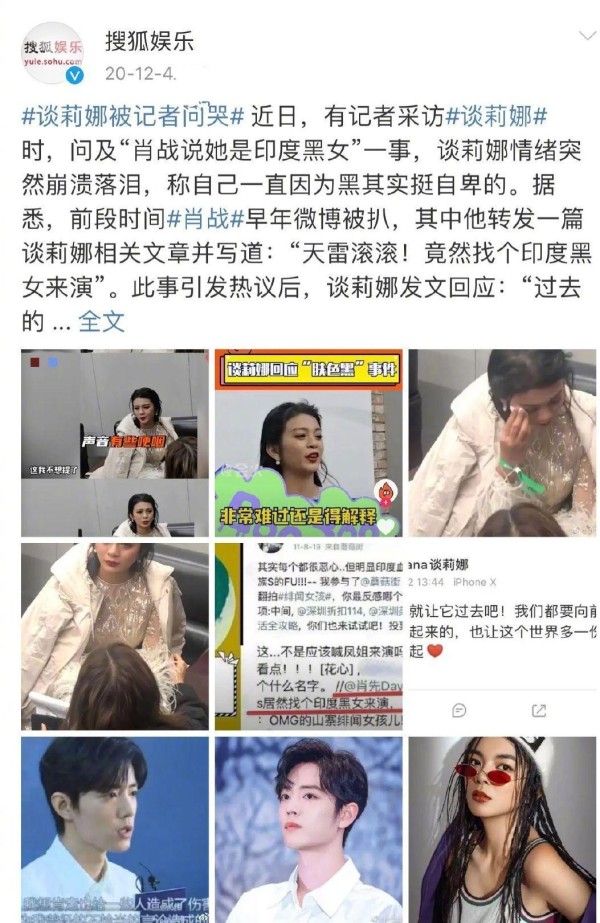Expand the post options chevron
Screen dimensions: 600x923
586,36
